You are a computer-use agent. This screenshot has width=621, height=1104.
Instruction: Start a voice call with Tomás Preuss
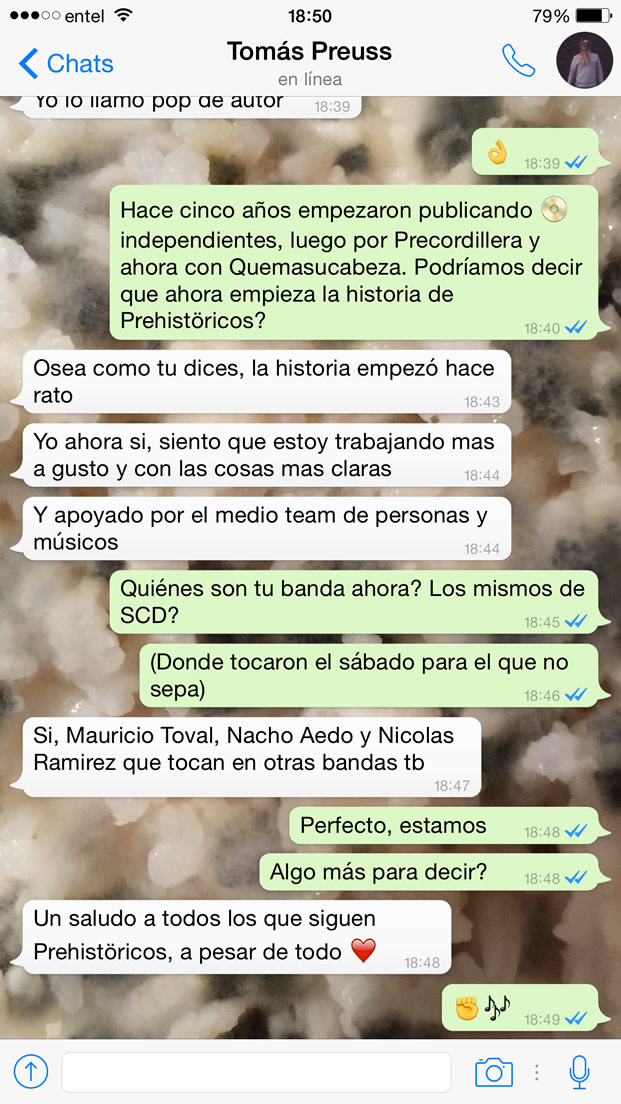click(x=518, y=61)
